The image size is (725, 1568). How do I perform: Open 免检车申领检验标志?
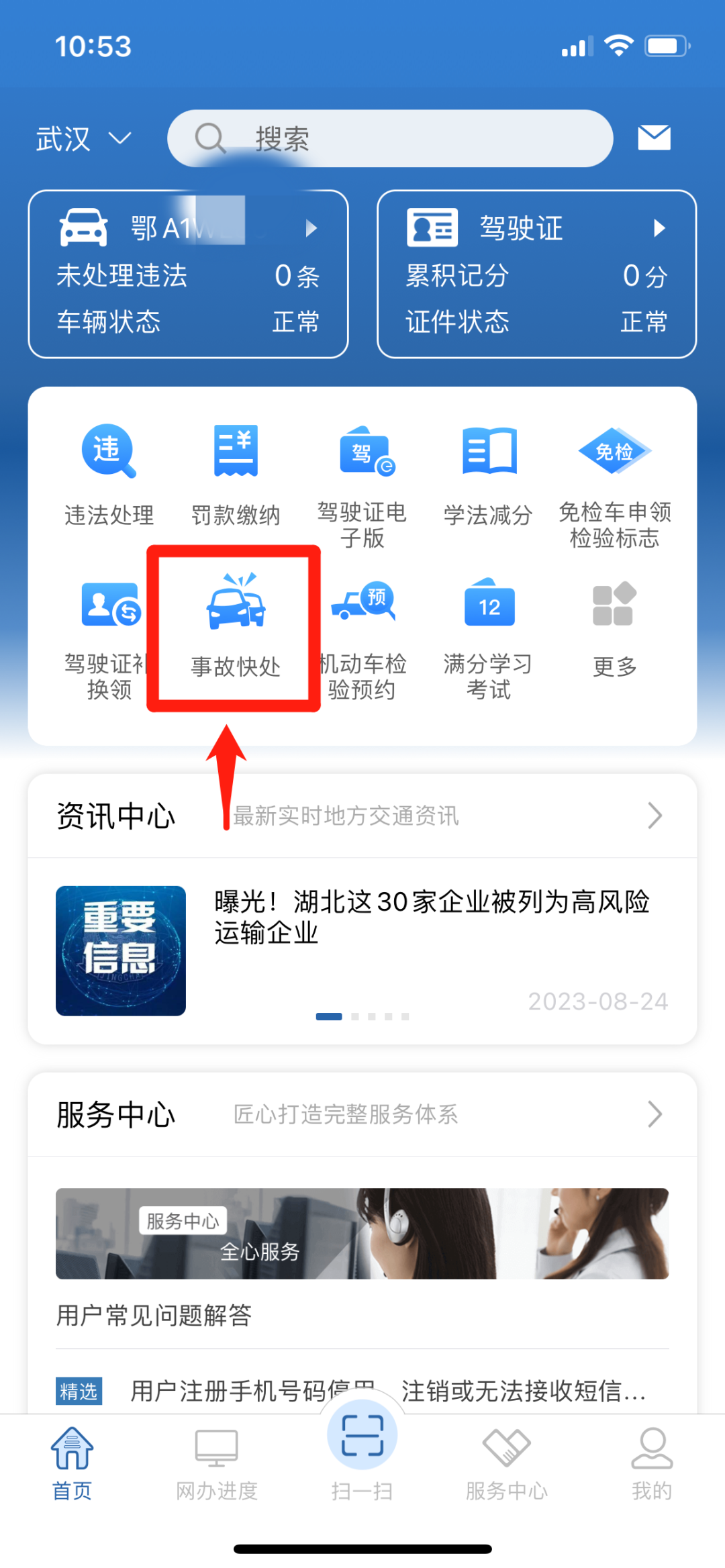click(614, 485)
